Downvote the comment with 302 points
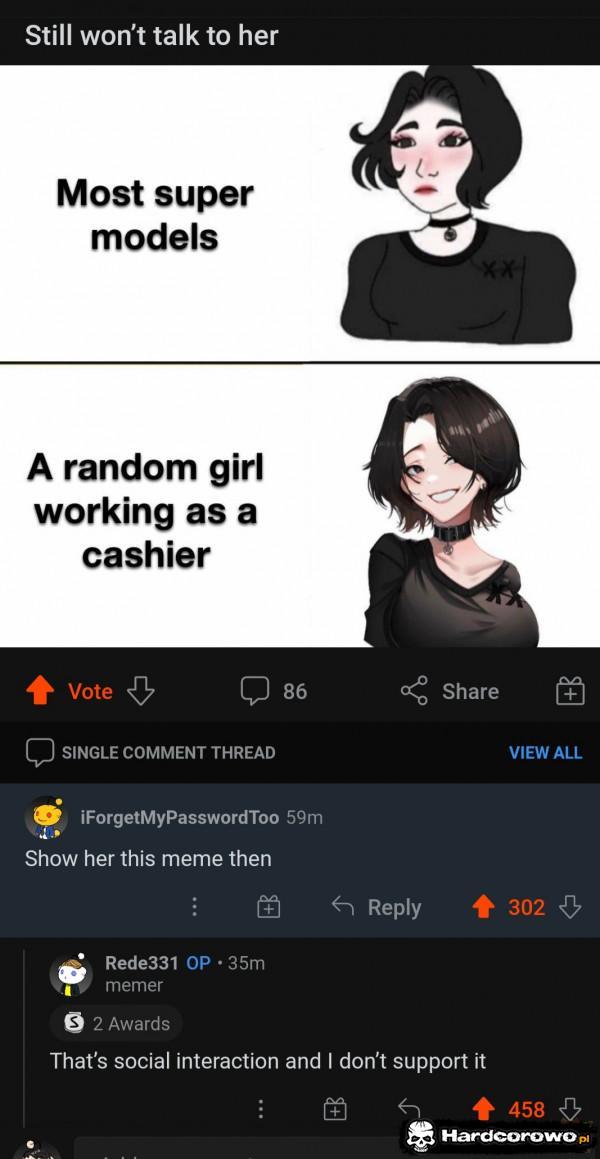 pyautogui.click(x=571, y=907)
